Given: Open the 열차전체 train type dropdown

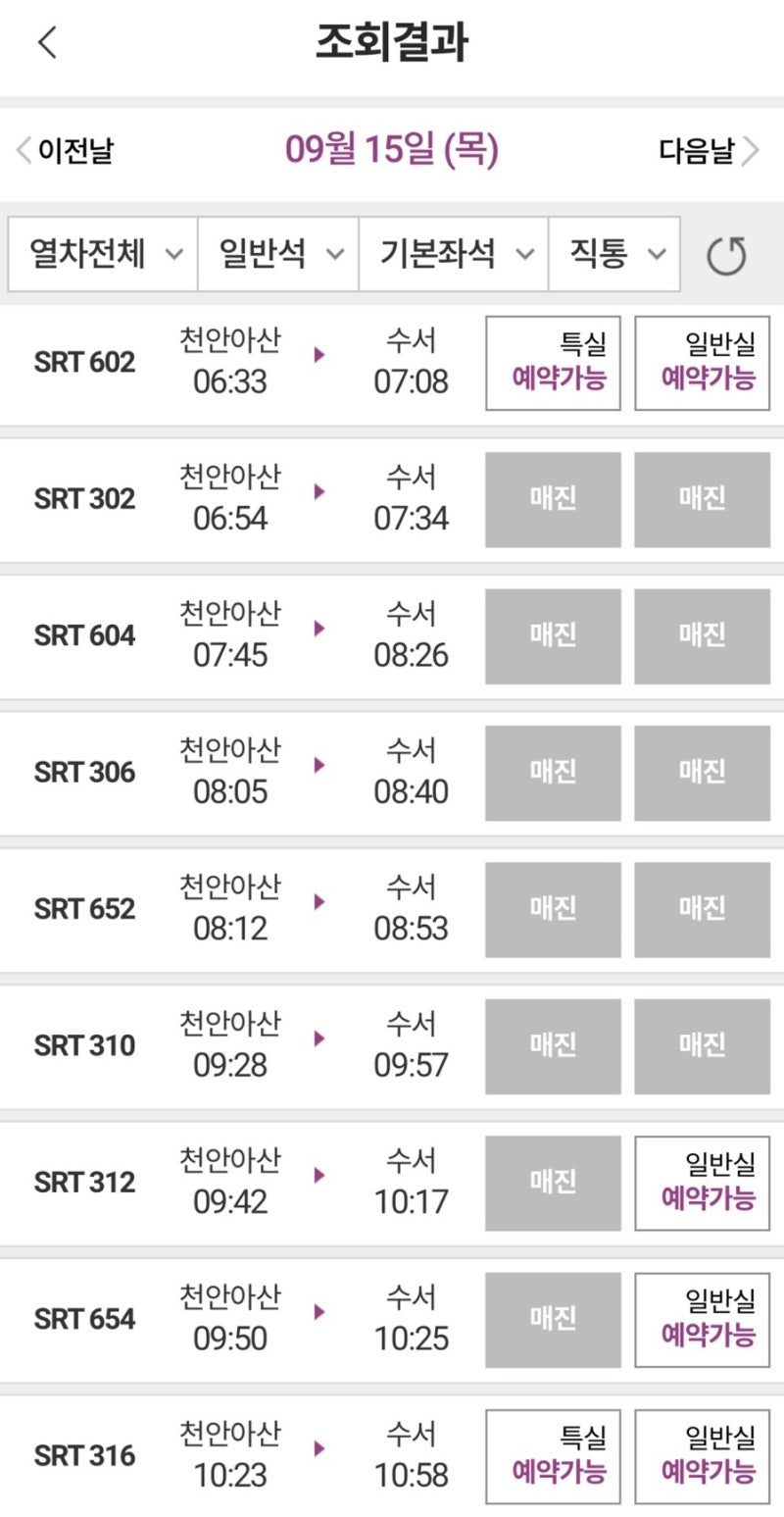Looking at the screenshot, I should tap(103, 254).
